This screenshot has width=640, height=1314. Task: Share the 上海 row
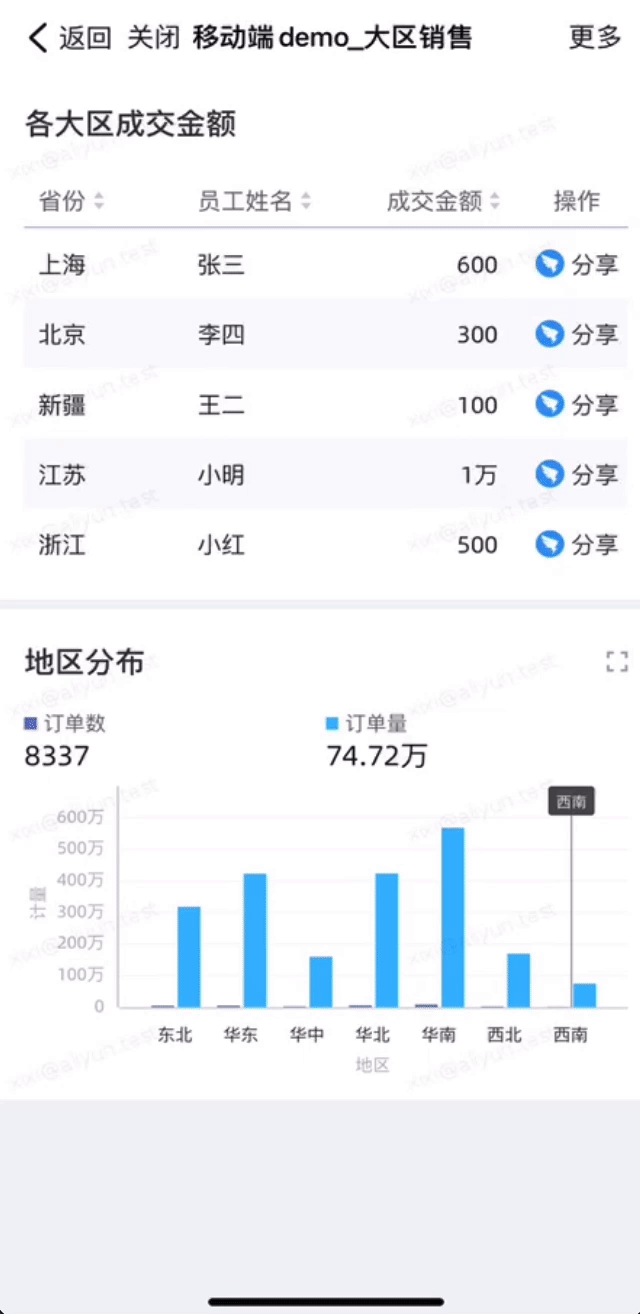click(577, 265)
